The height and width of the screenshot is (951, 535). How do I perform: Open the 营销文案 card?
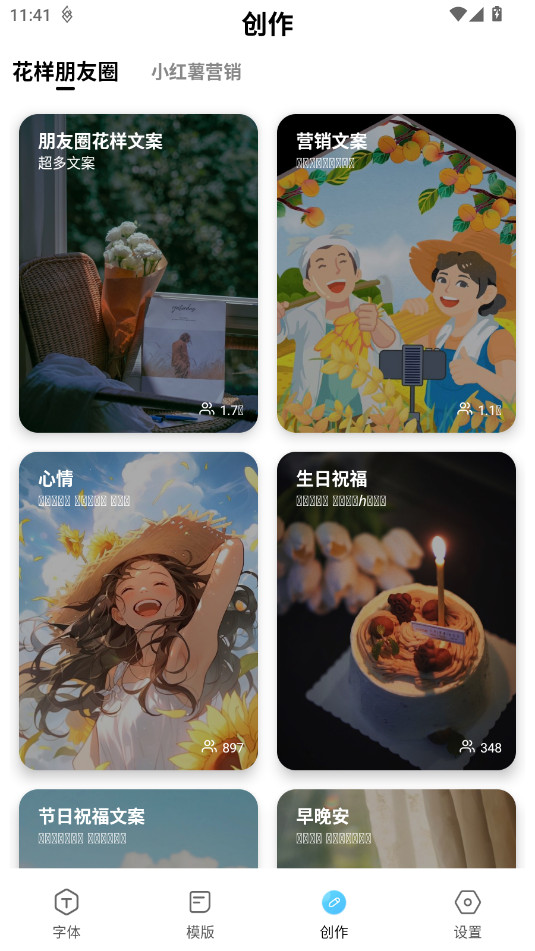point(396,273)
